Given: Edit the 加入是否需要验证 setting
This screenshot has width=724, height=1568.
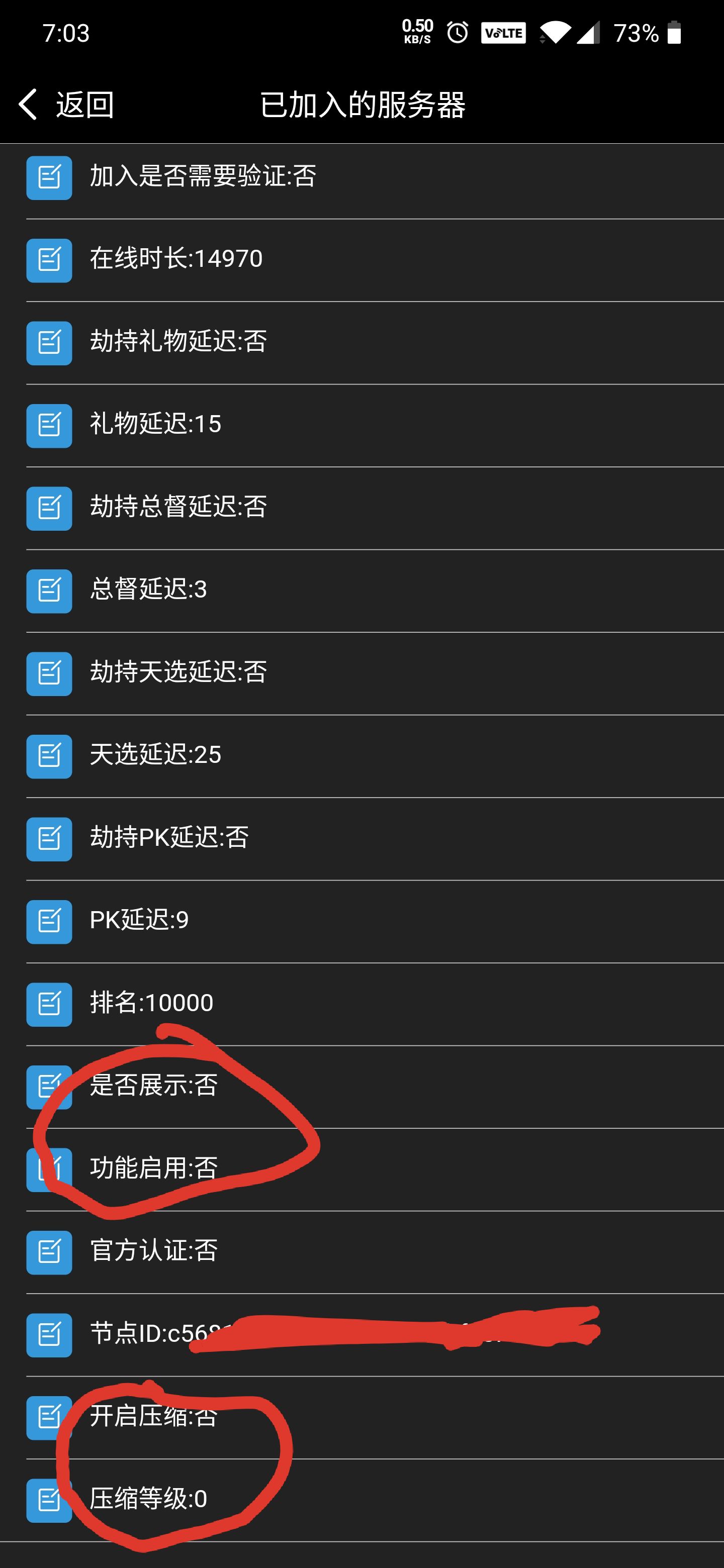Looking at the screenshot, I should 203,177.
